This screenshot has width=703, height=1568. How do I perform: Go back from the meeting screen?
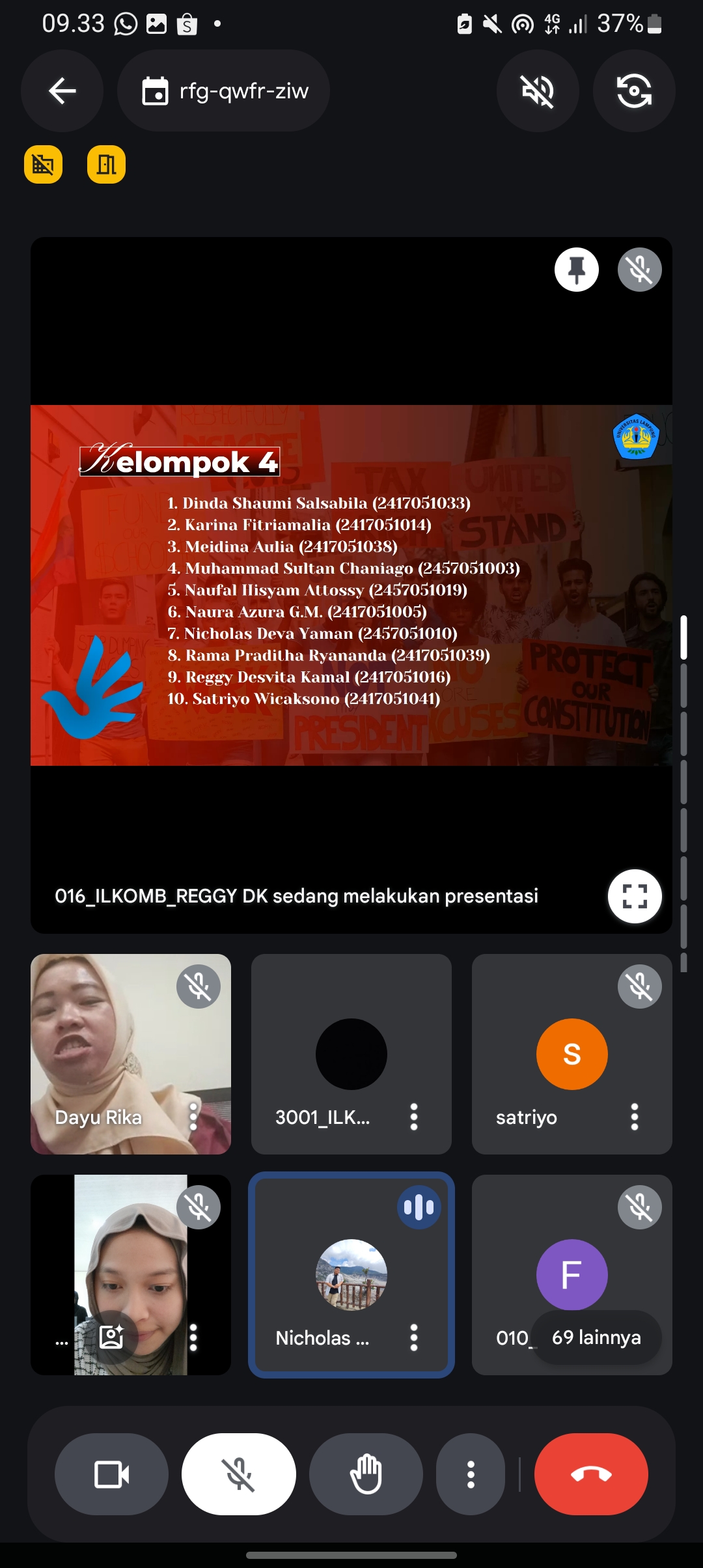click(x=62, y=91)
